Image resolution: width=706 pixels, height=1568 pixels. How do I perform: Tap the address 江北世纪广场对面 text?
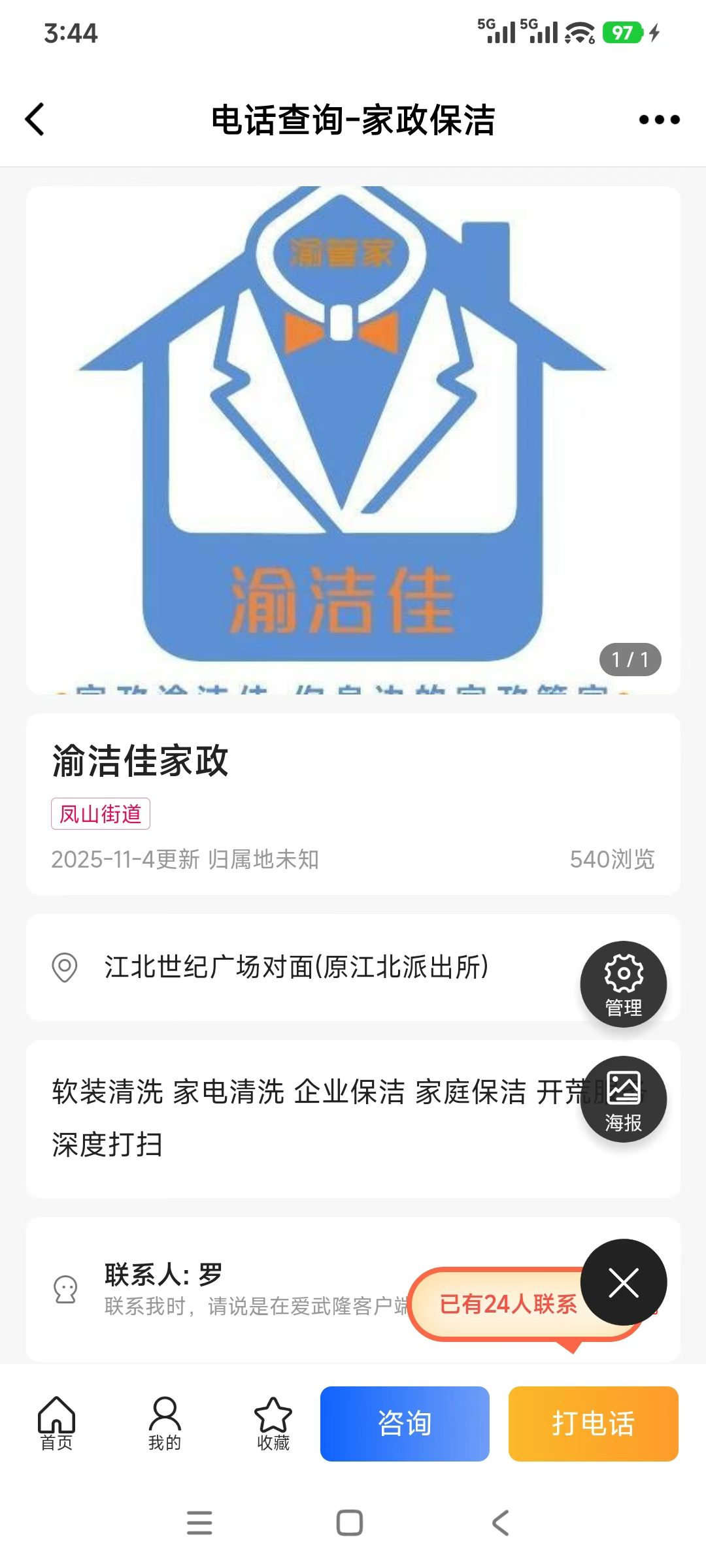(294, 966)
